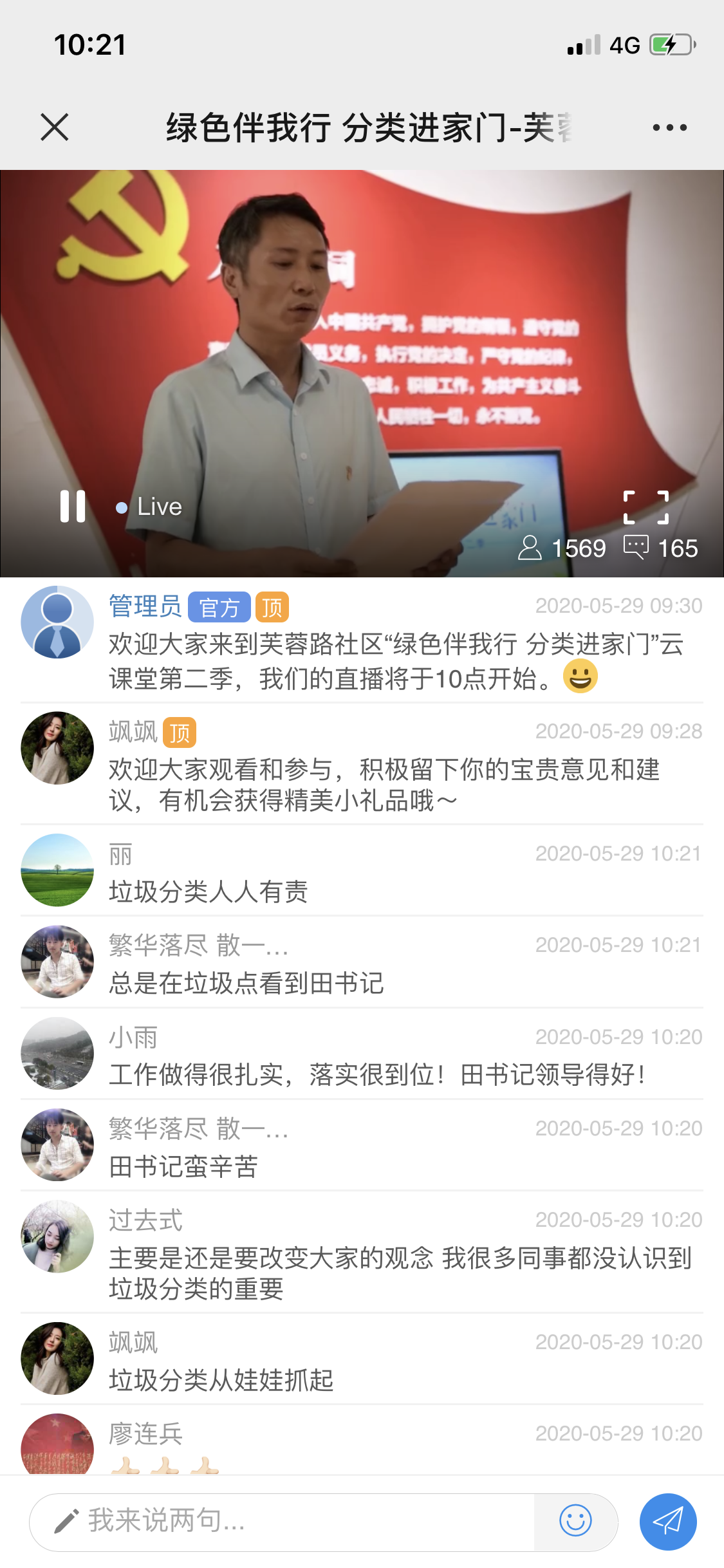
Task: Tap the 我来说两句 comment field
Action: point(283,1521)
